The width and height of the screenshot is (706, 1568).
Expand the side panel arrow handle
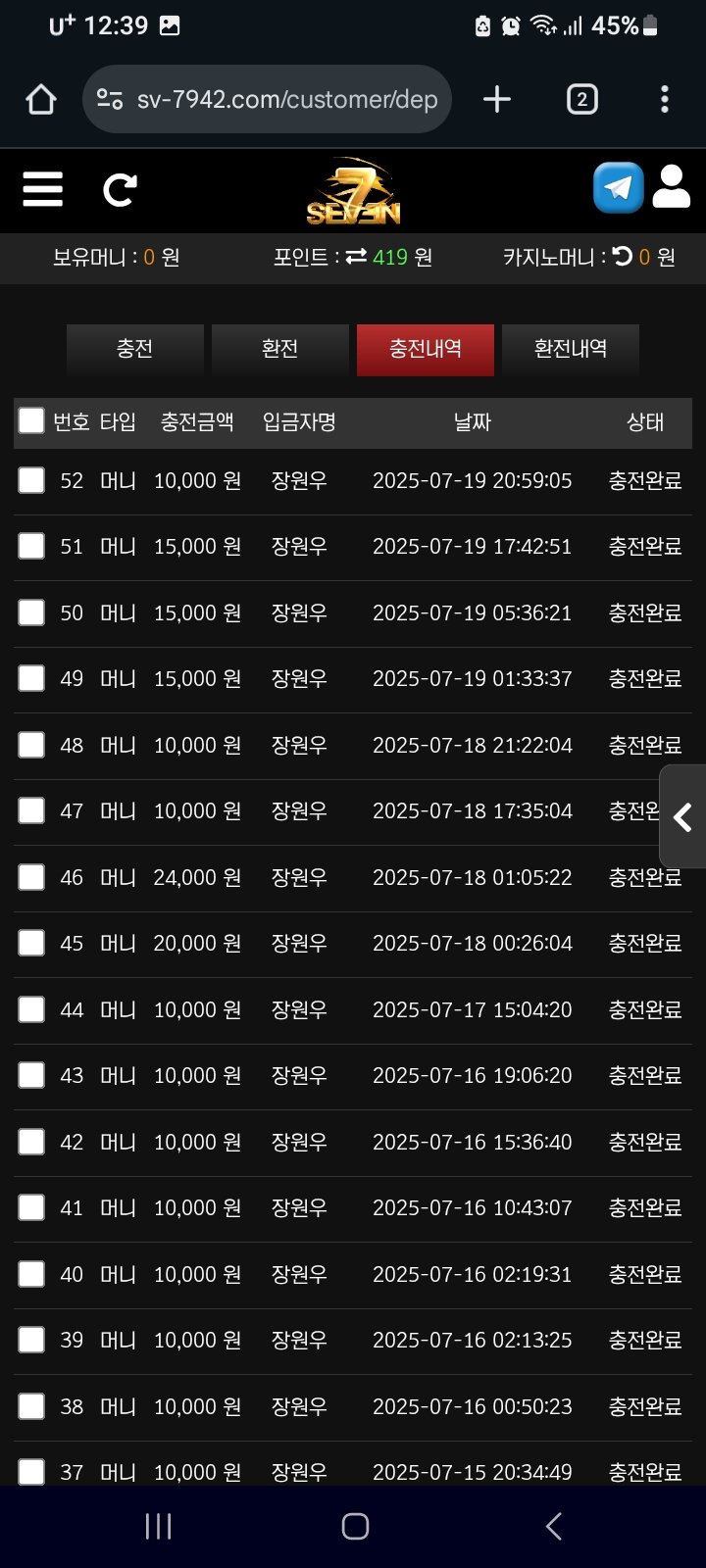click(x=683, y=817)
